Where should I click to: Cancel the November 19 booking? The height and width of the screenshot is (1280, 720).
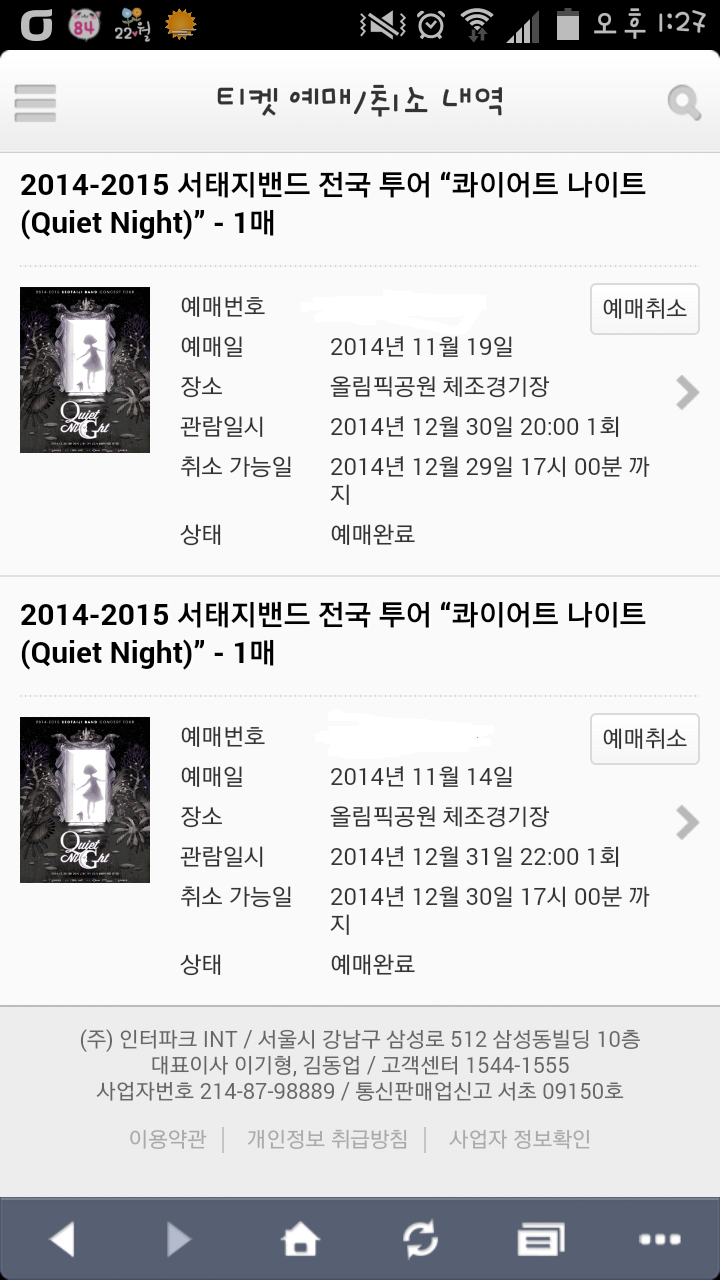(644, 308)
